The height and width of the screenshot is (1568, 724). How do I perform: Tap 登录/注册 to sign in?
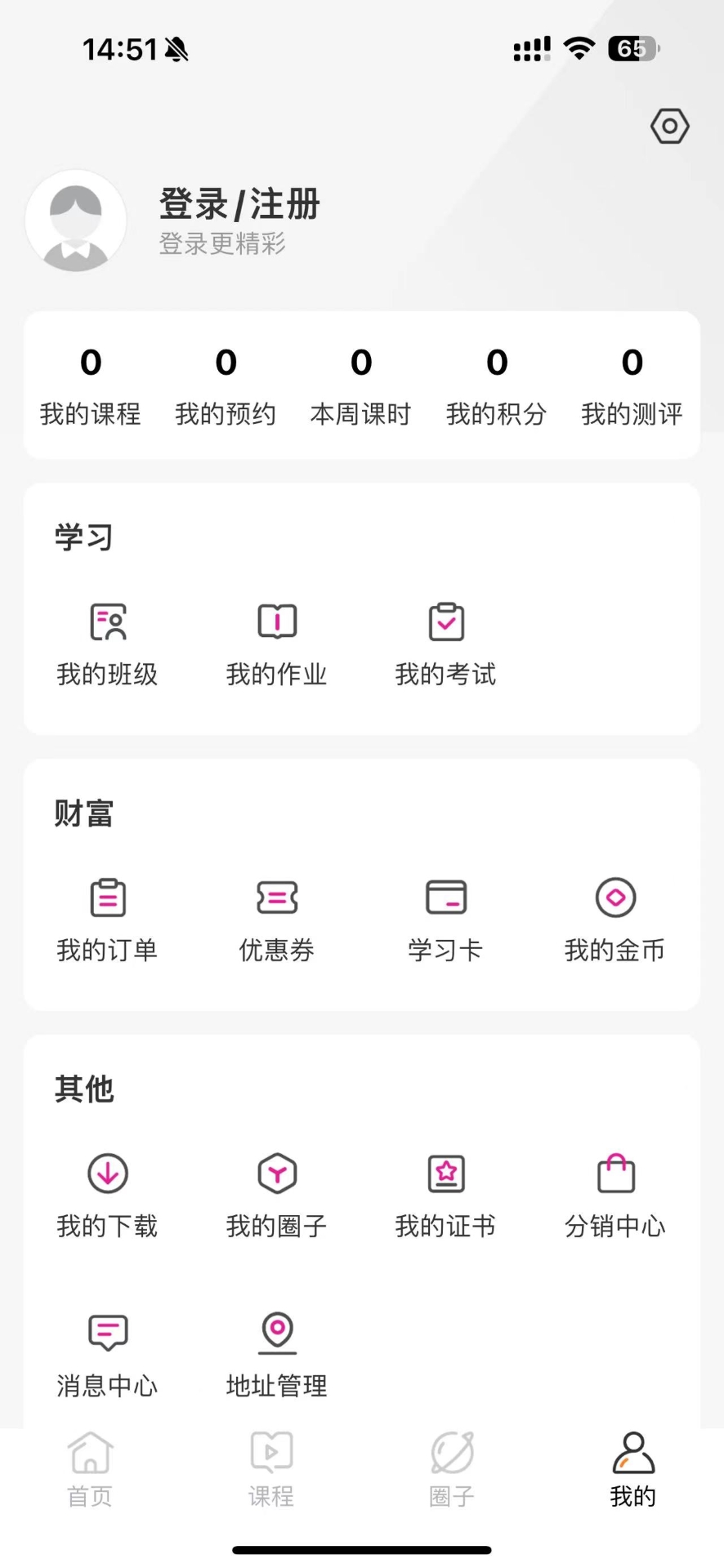pos(239,204)
